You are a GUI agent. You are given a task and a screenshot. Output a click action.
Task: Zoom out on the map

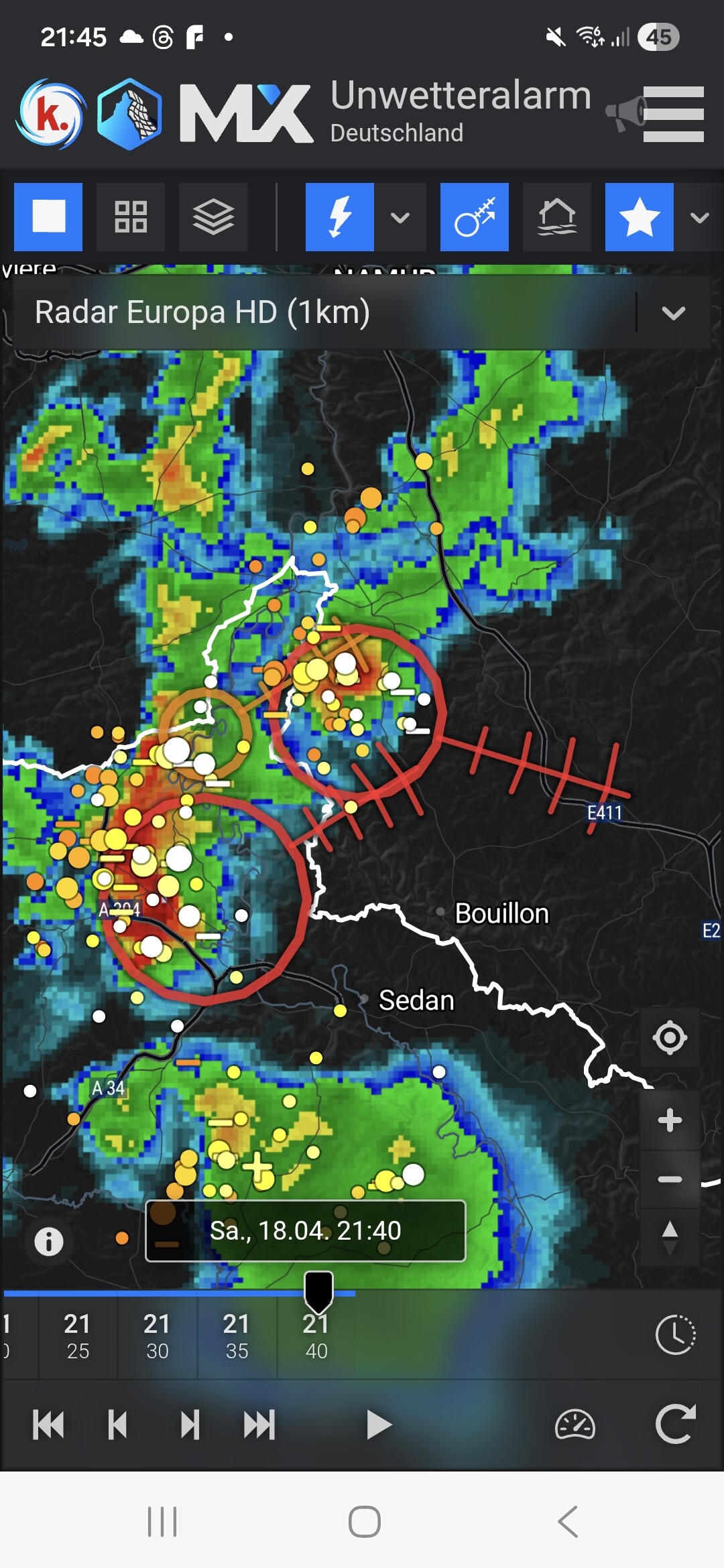(x=670, y=1179)
